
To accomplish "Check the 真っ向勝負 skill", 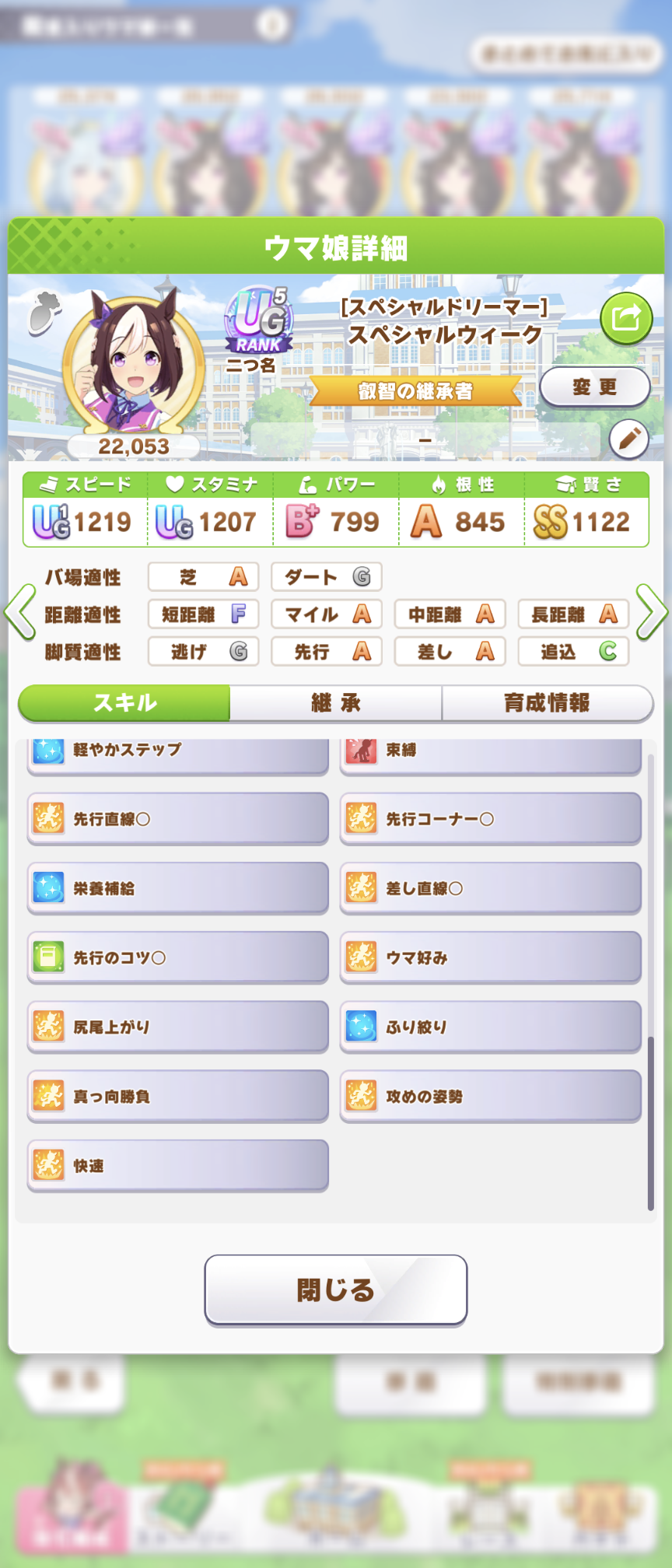I will coord(178,1096).
